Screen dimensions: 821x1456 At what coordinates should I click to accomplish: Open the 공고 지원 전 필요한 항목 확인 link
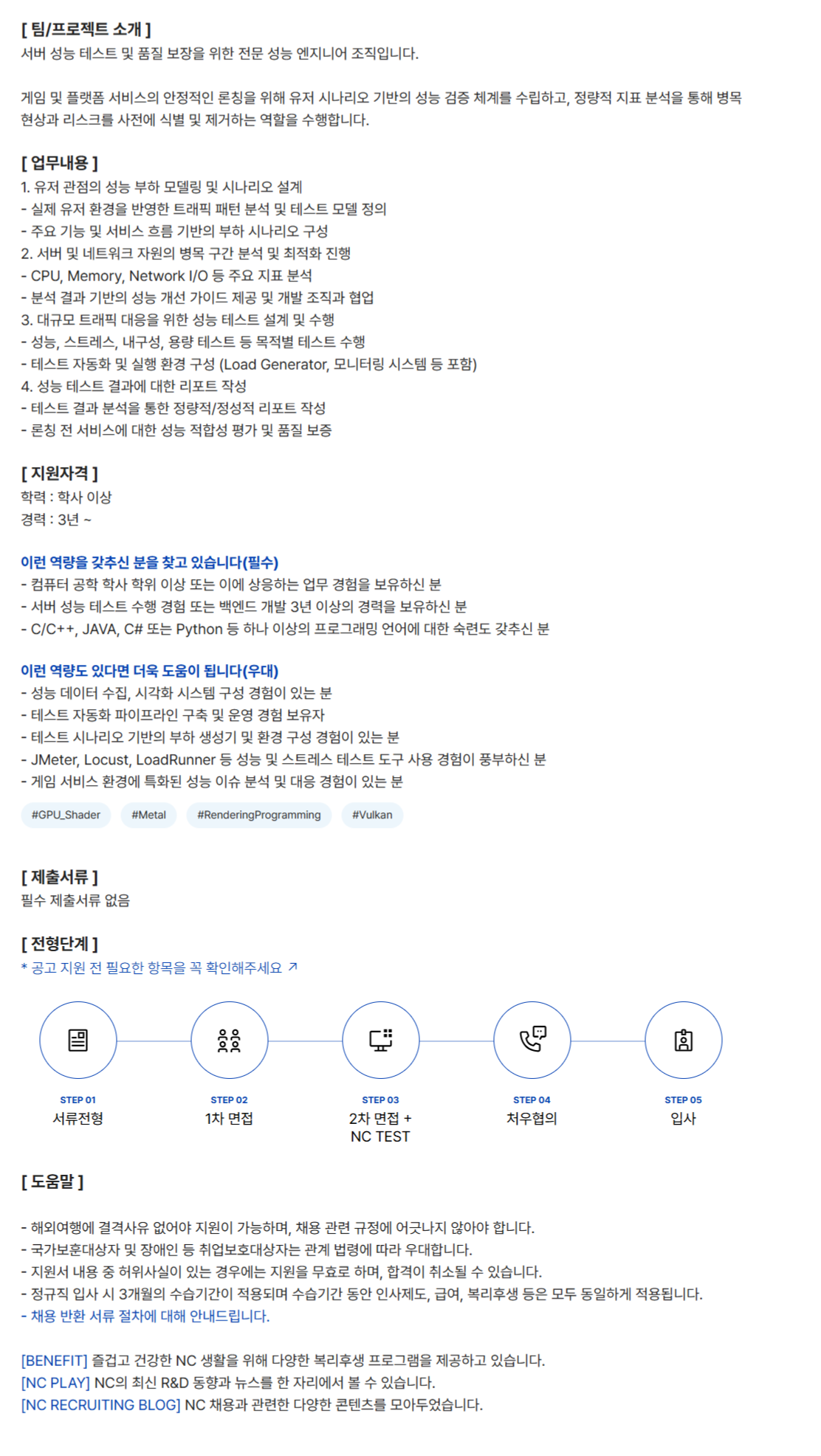click(159, 967)
